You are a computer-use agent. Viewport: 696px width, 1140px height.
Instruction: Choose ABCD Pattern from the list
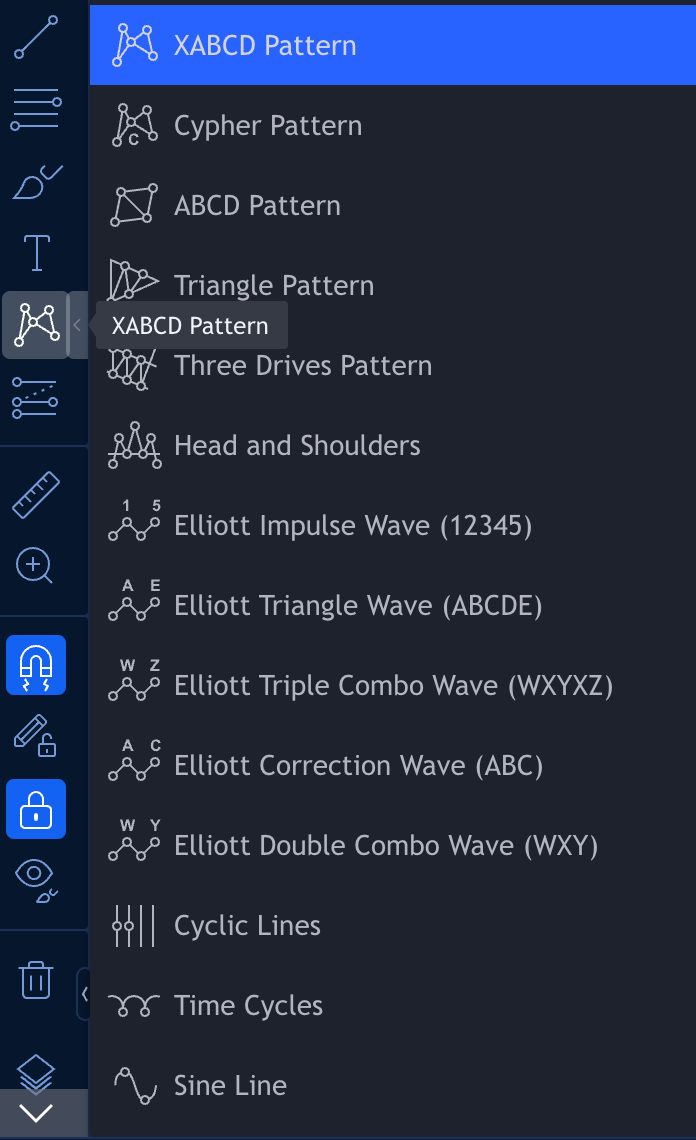tap(257, 206)
